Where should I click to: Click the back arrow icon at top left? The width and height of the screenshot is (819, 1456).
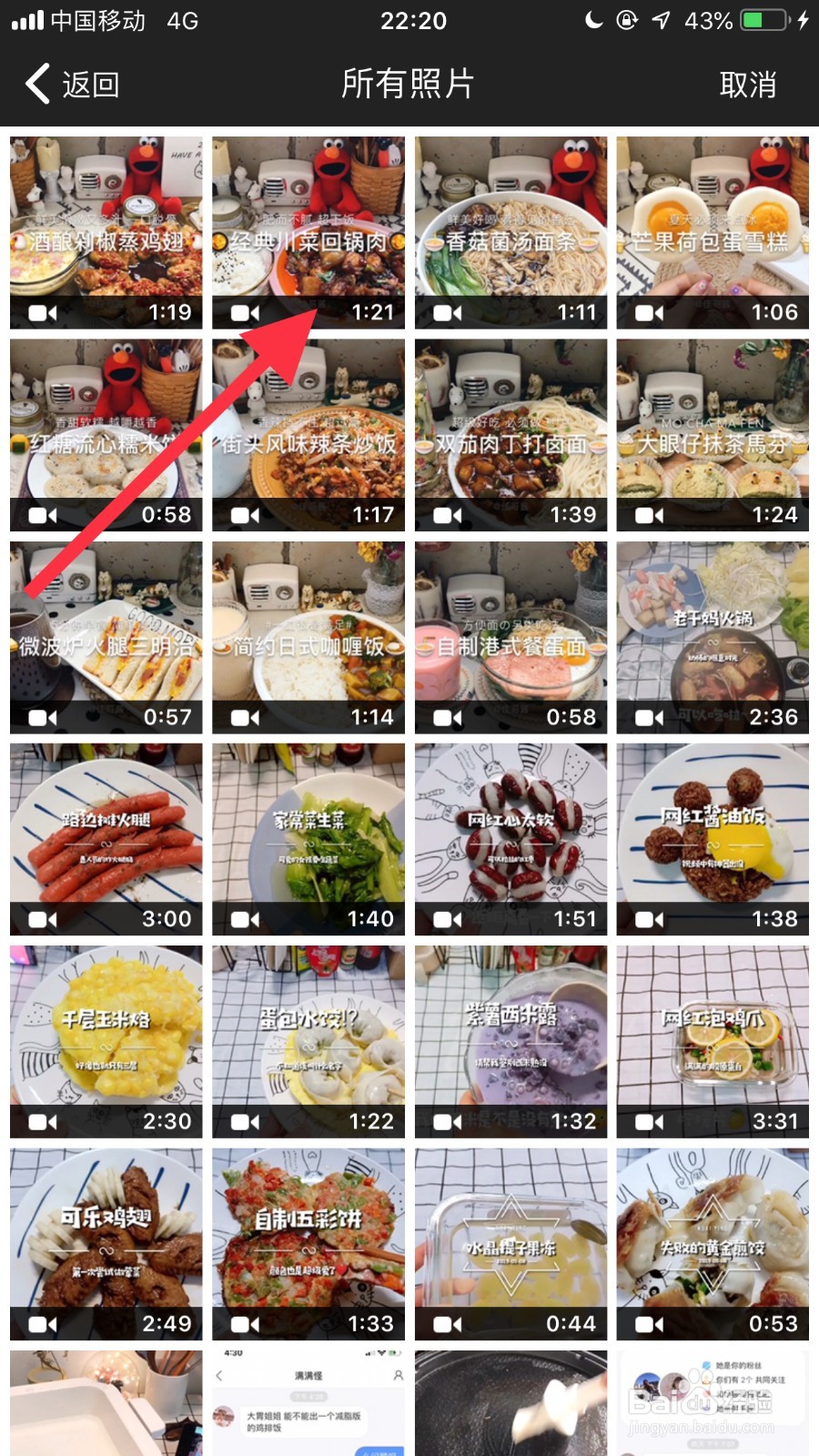[x=36, y=84]
